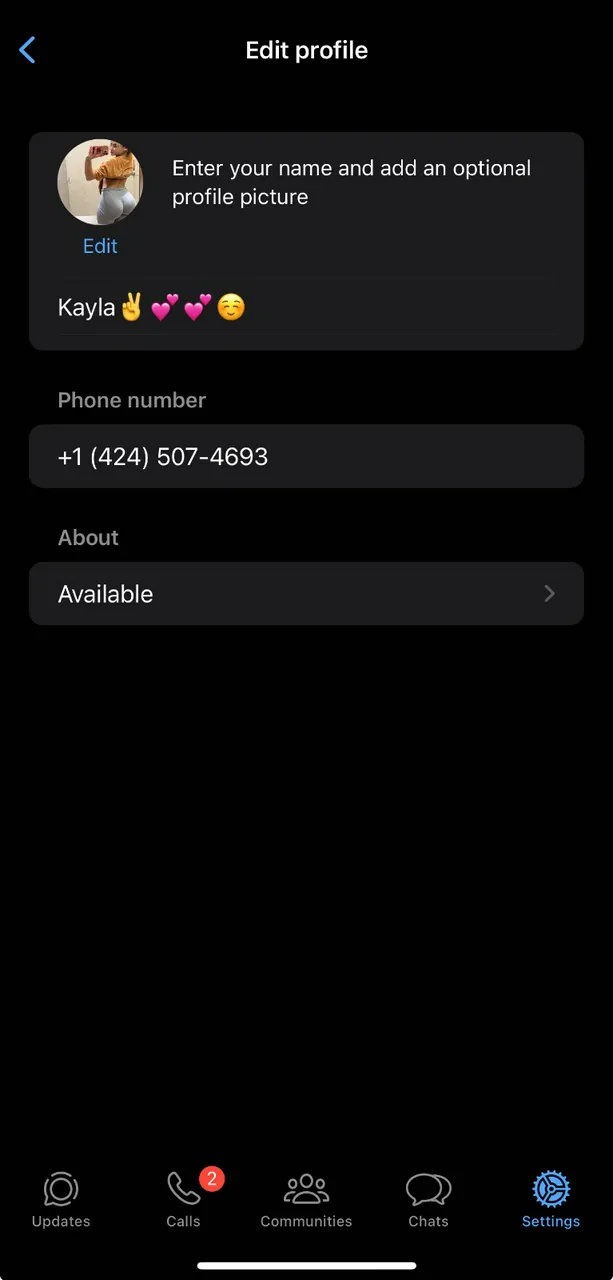This screenshot has width=613, height=1280.
Task: Switch to the Calls tab
Action: [x=184, y=1200]
